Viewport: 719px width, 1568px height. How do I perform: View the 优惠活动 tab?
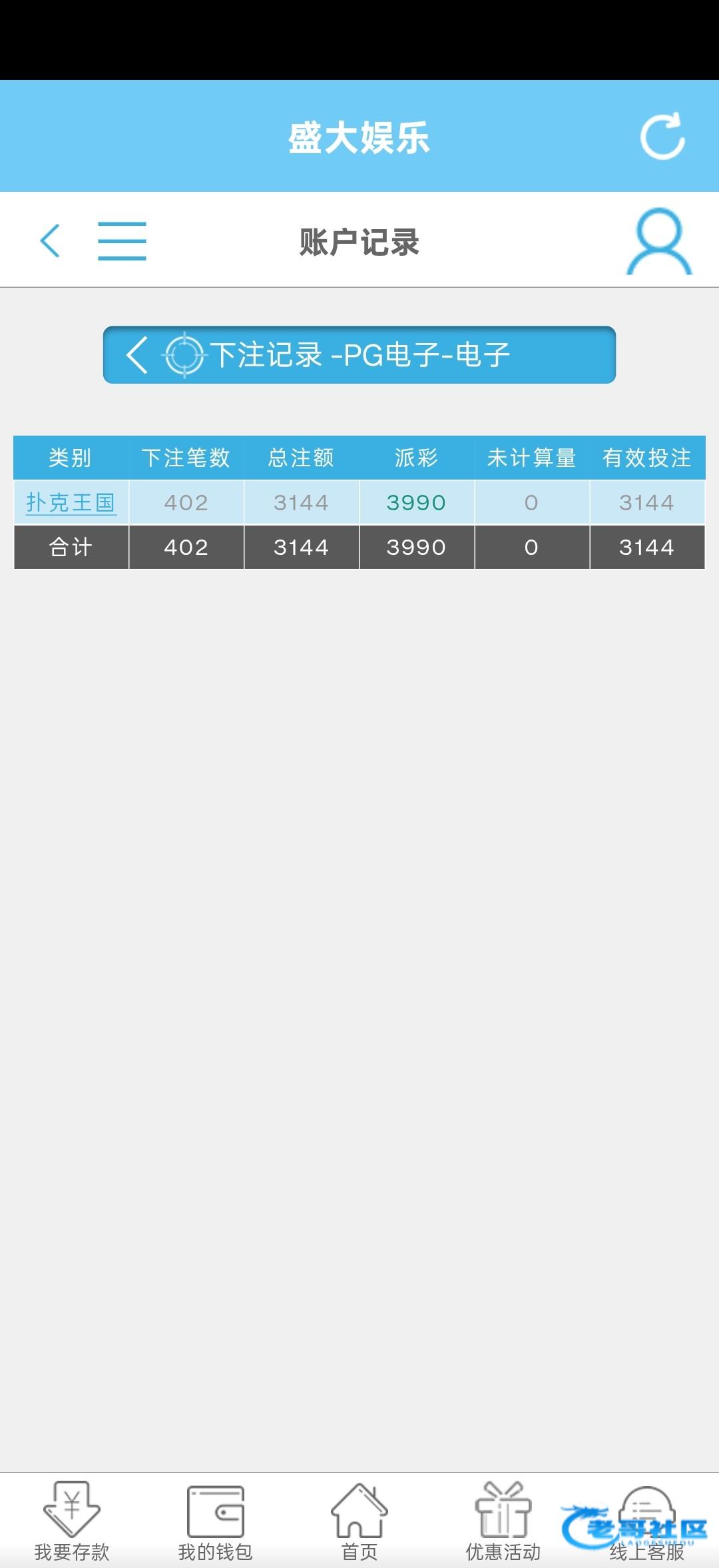503,1521
